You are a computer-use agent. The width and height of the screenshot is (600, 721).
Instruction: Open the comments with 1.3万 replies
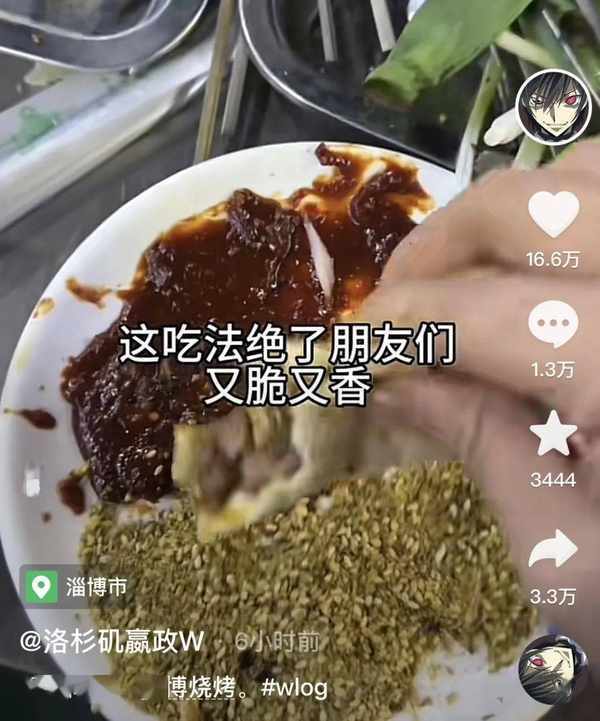[553, 324]
